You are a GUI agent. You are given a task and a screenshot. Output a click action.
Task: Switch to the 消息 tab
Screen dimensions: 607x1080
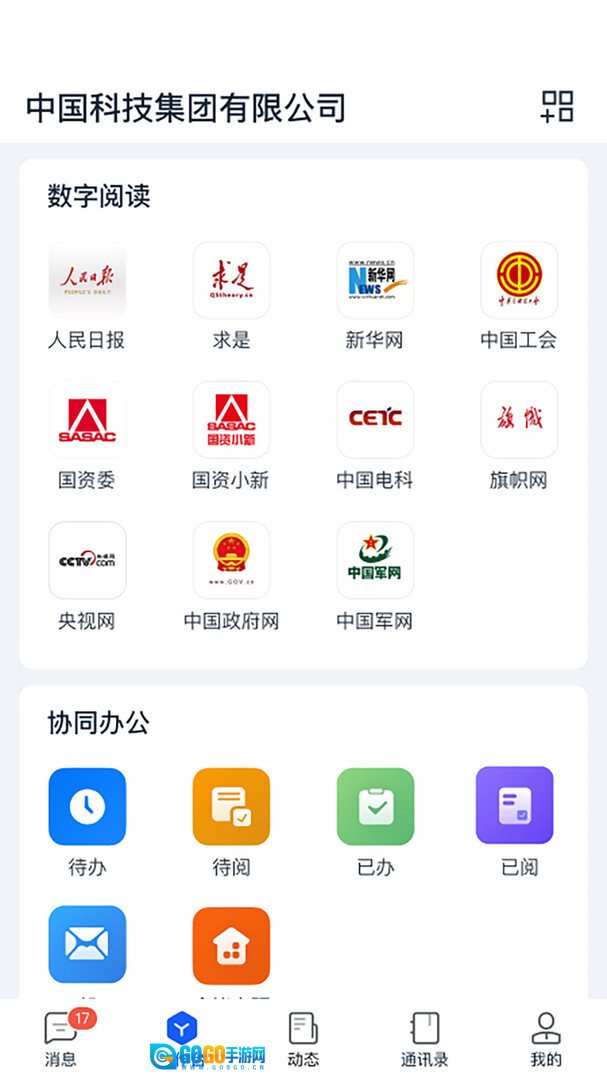point(61,1038)
